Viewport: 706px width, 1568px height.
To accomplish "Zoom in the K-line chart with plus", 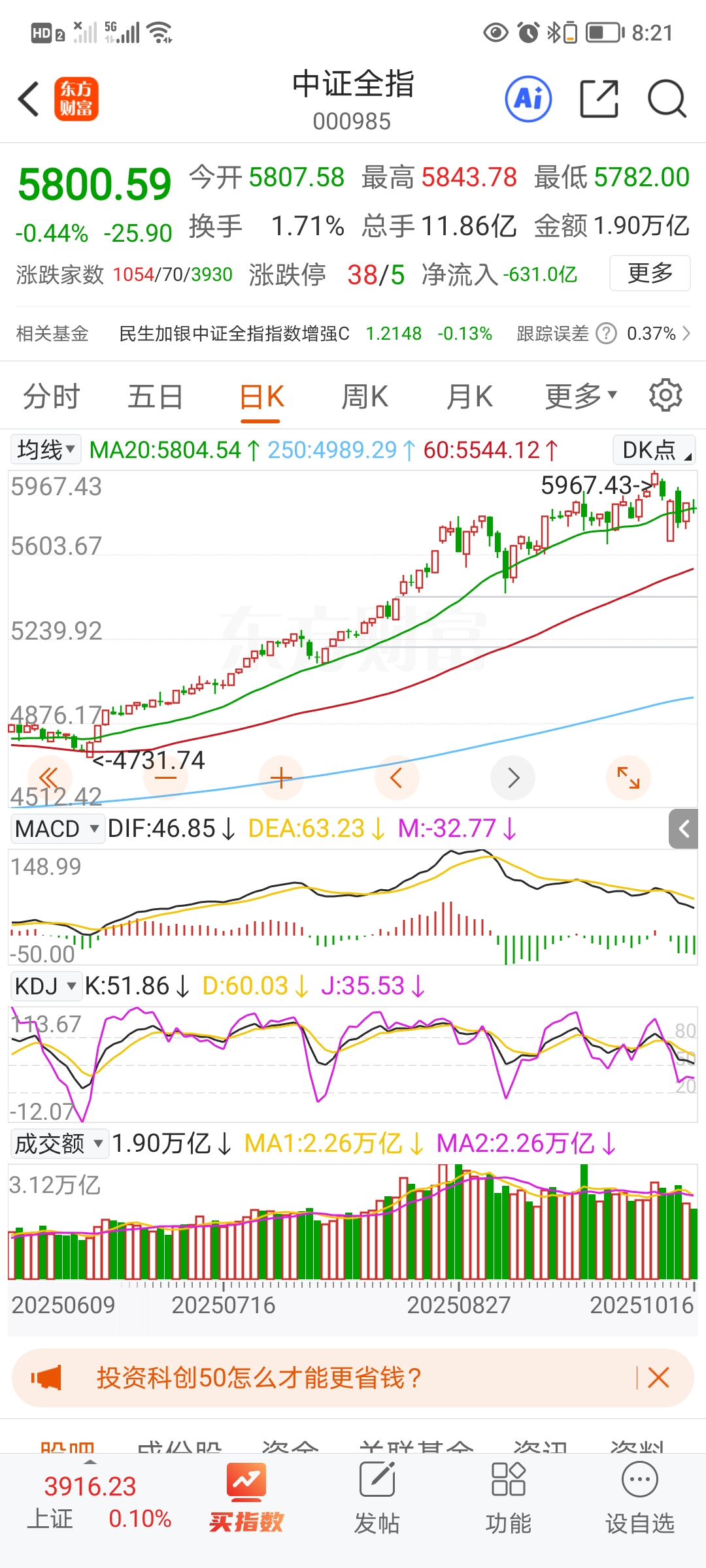I will pos(281,777).
